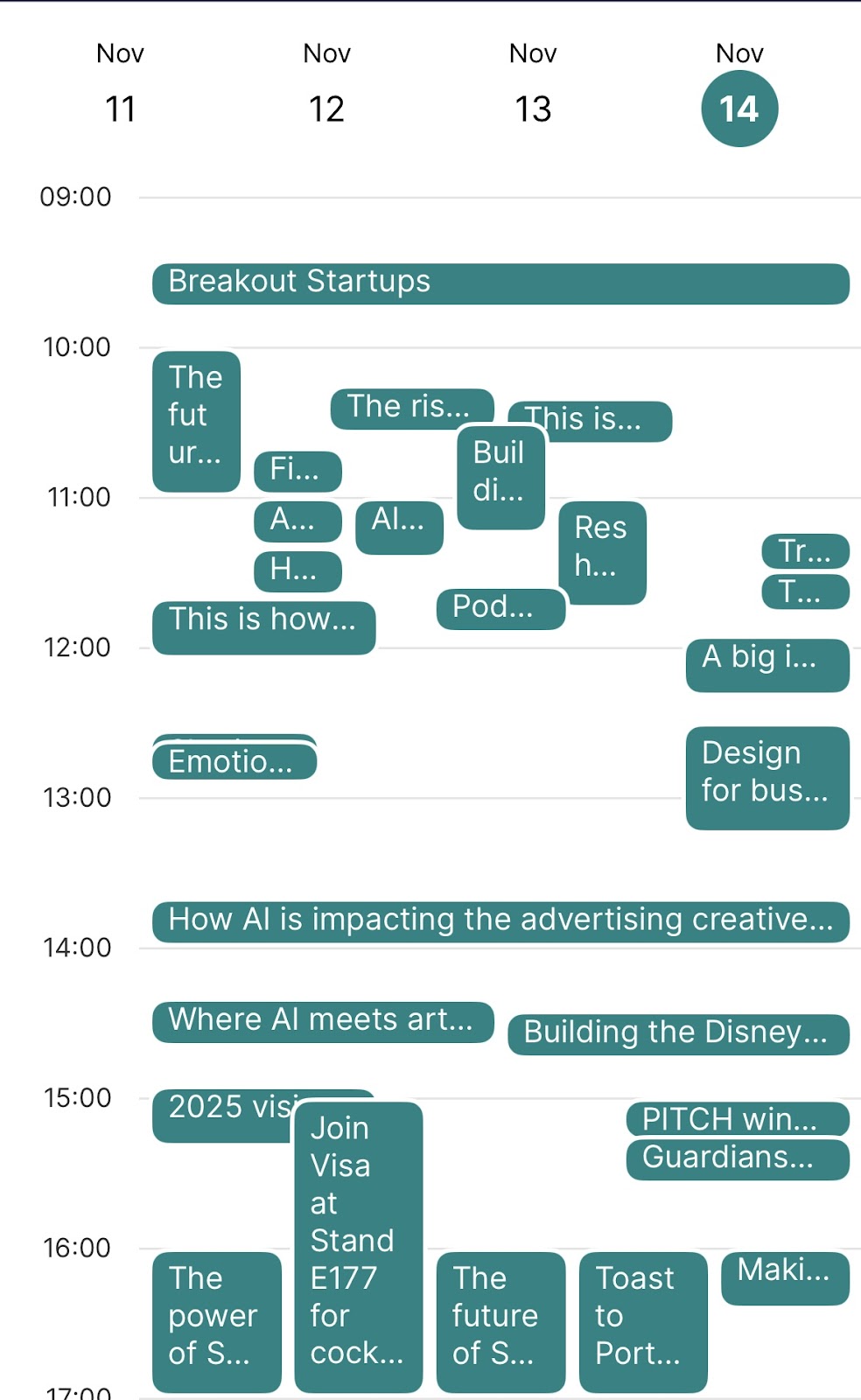Open the 'A big i...' event
Image resolution: width=861 pixels, height=1400 pixels.
pos(766,664)
